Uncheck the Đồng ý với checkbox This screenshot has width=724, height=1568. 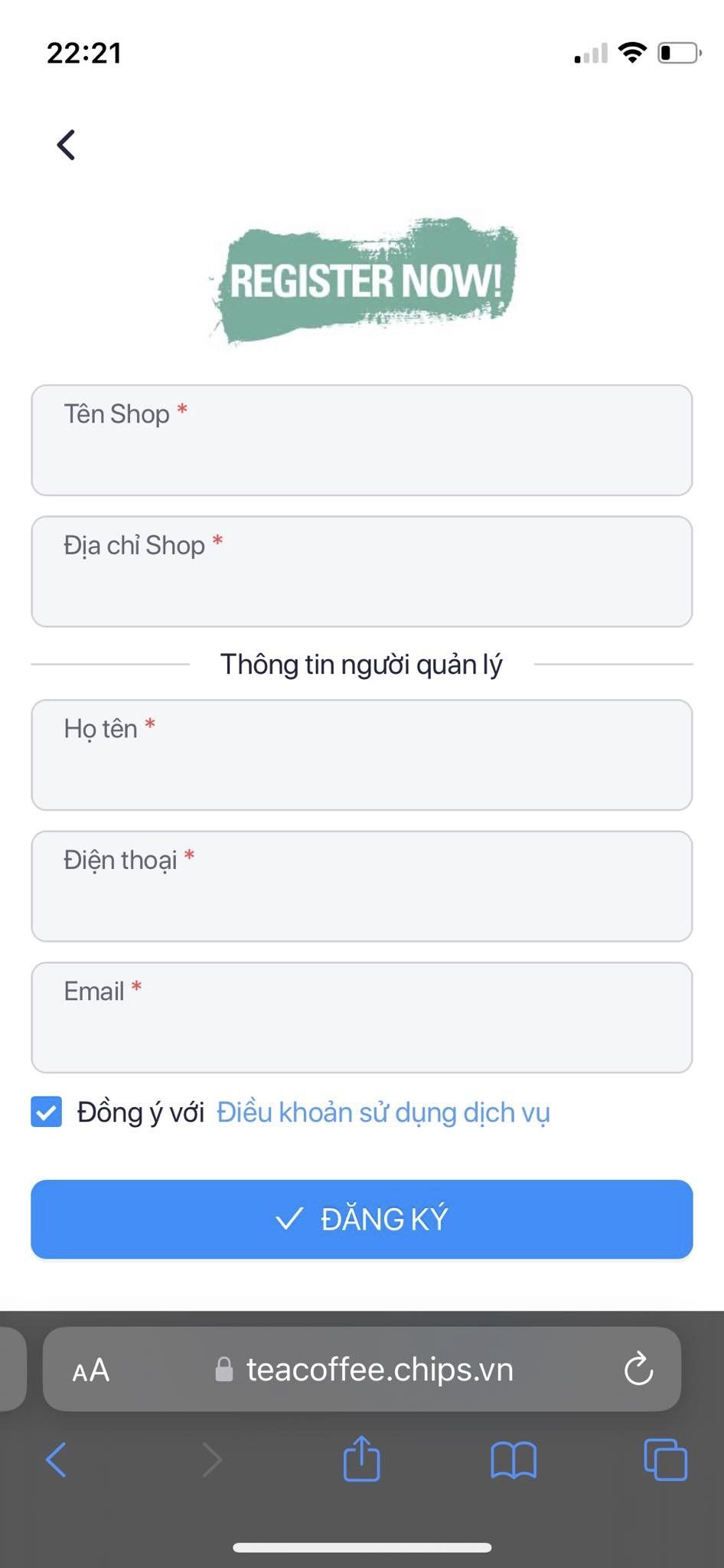click(x=47, y=1112)
